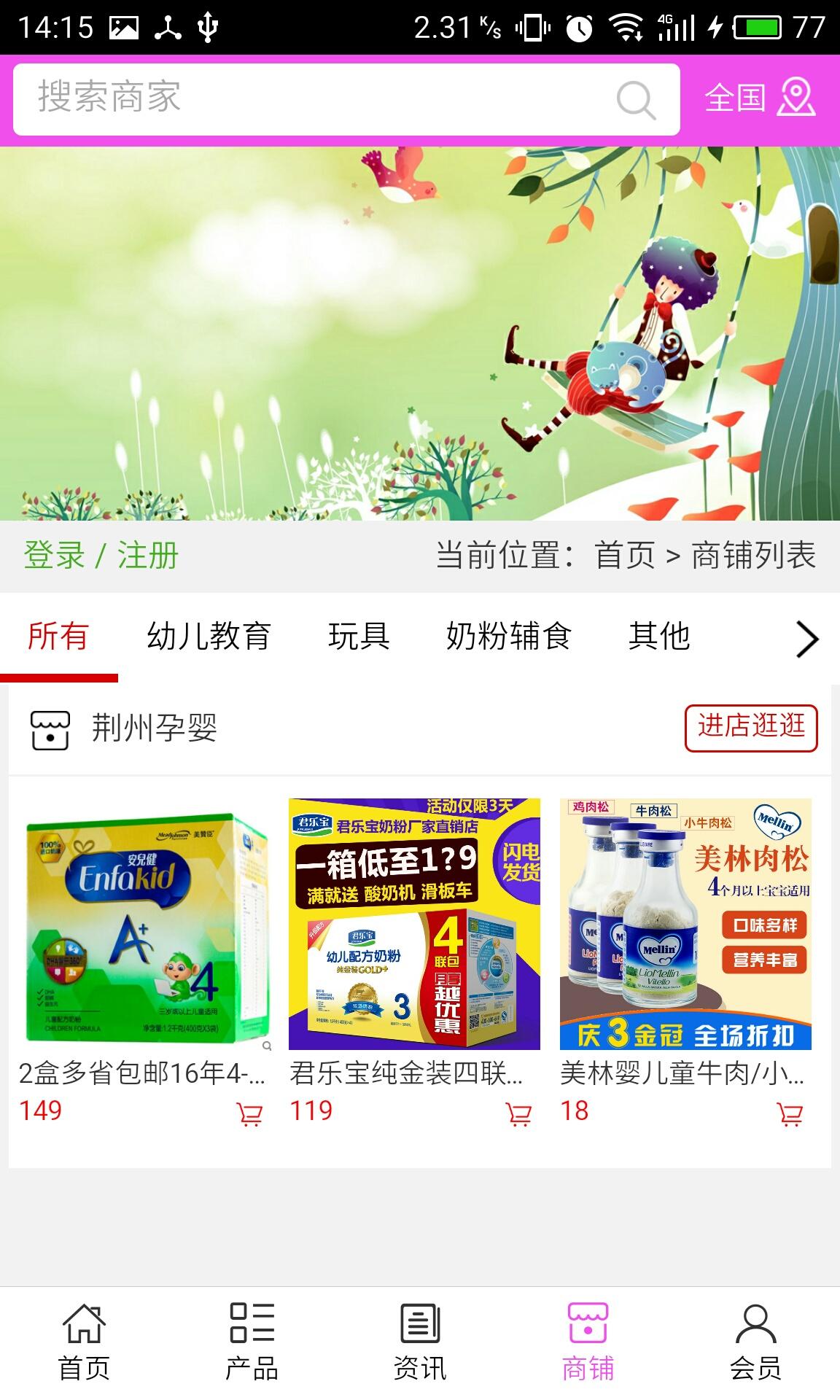Image resolution: width=840 pixels, height=1400 pixels.
Task: Switch to the 玩具 tab
Action: [359, 637]
